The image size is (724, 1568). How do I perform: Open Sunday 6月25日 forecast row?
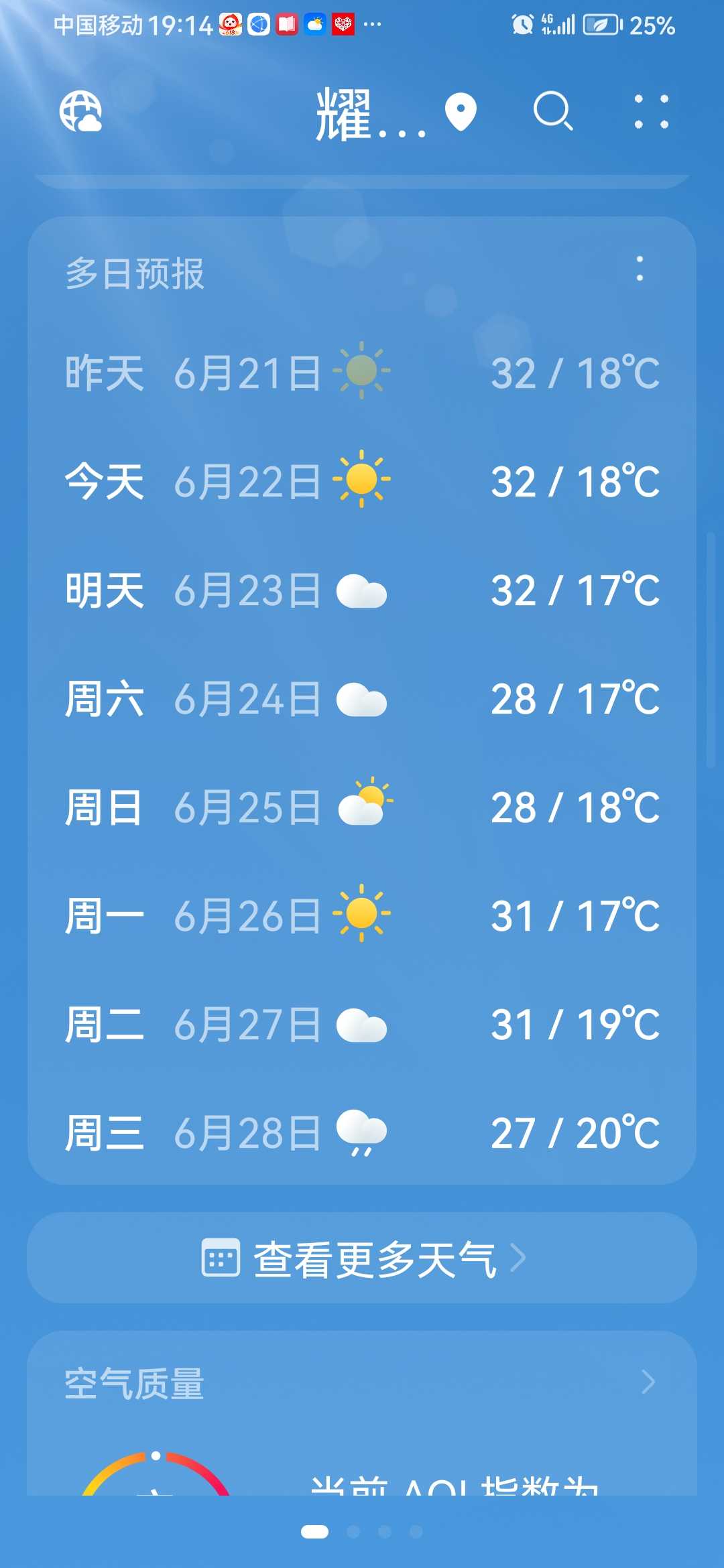tap(362, 807)
